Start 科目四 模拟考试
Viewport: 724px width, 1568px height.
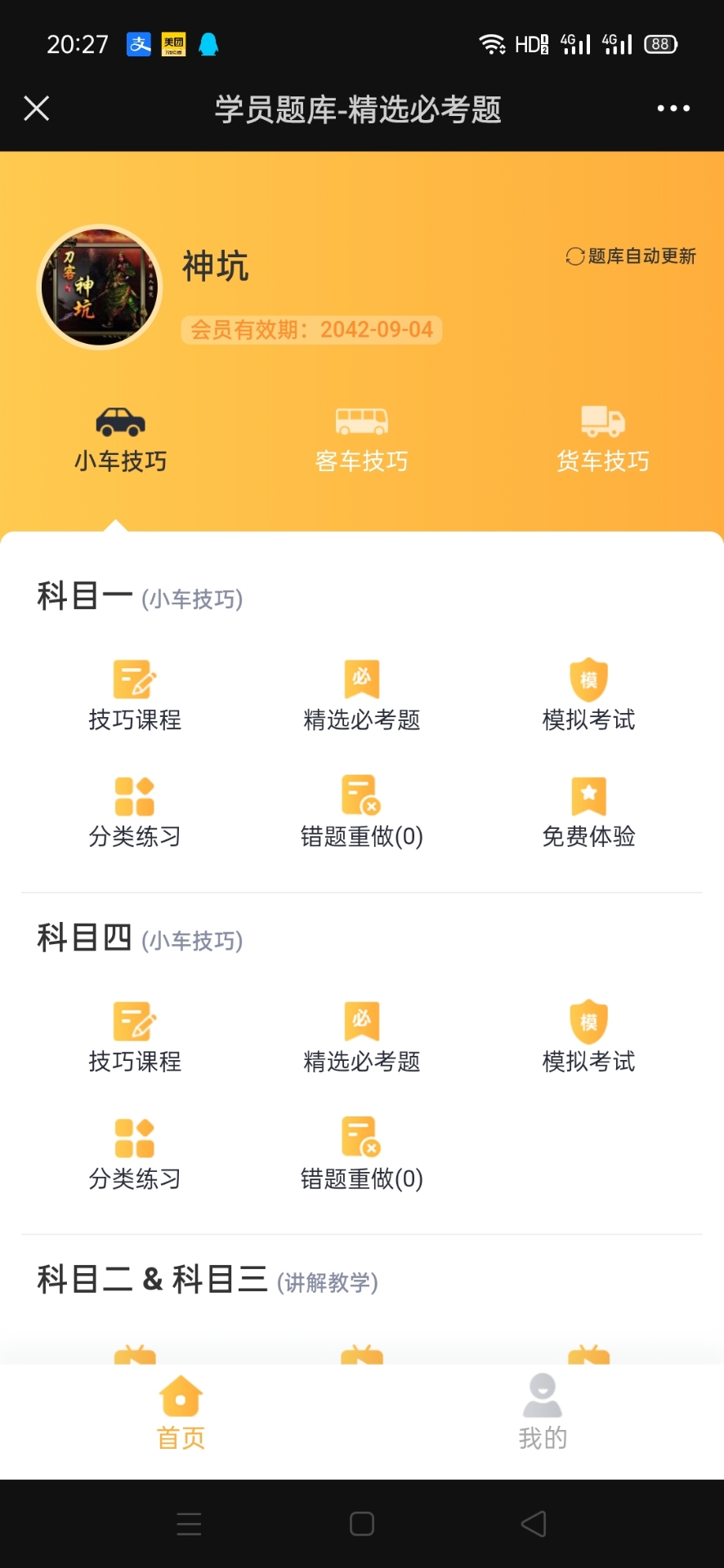click(588, 1037)
